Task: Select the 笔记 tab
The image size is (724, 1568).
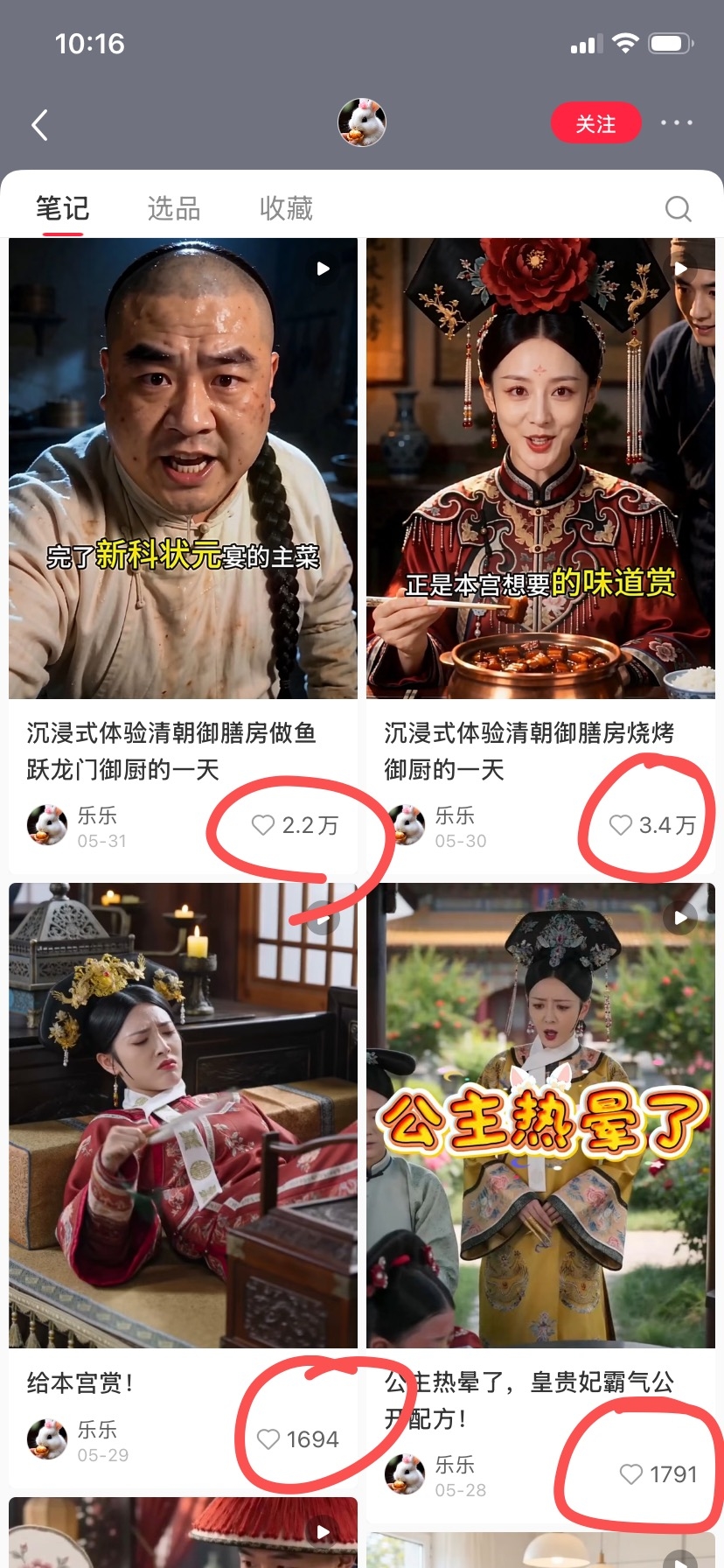Action: (62, 208)
